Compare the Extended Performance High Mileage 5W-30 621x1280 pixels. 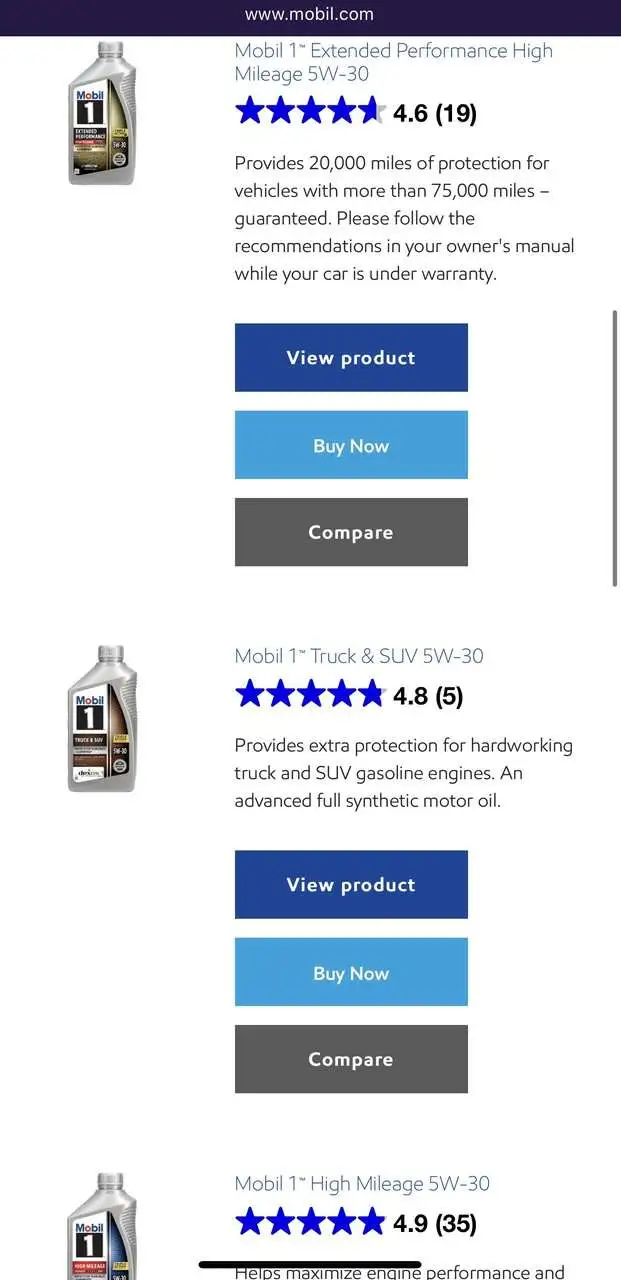(x=351, y=532)
